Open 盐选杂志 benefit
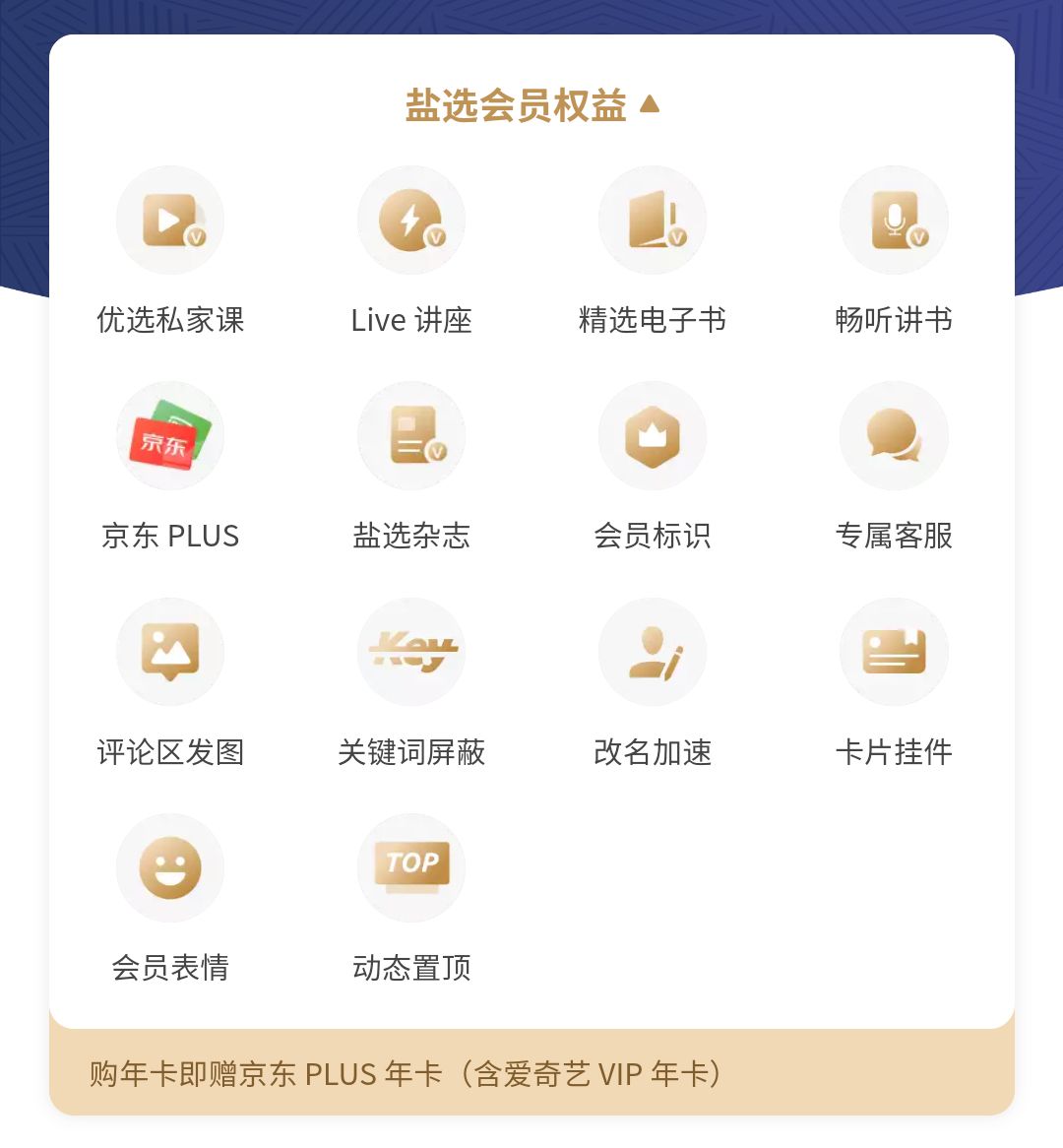Screen dimensions: 1063x1148 click(x=411, y=436)
